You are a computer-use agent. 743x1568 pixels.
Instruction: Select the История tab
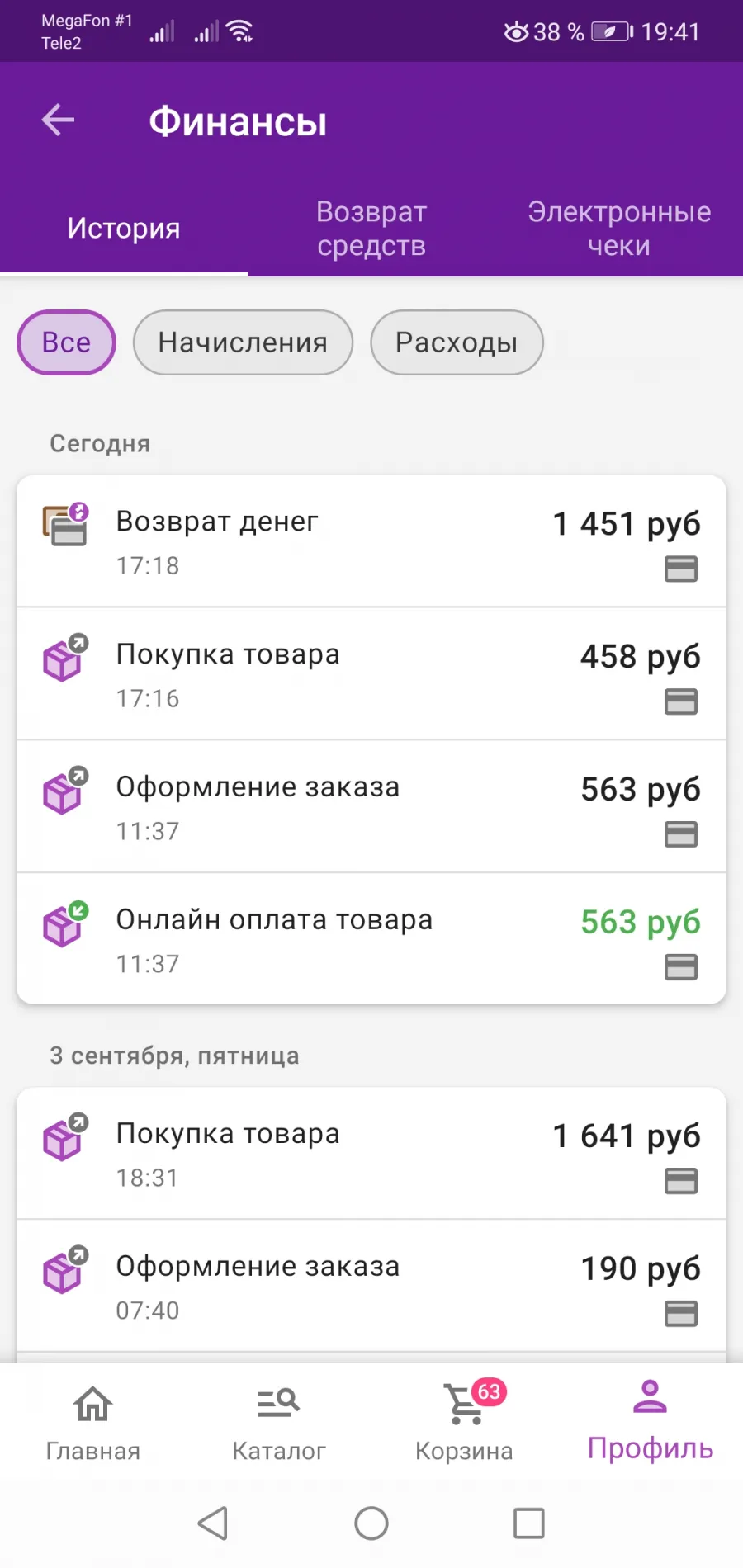(124, 229)
